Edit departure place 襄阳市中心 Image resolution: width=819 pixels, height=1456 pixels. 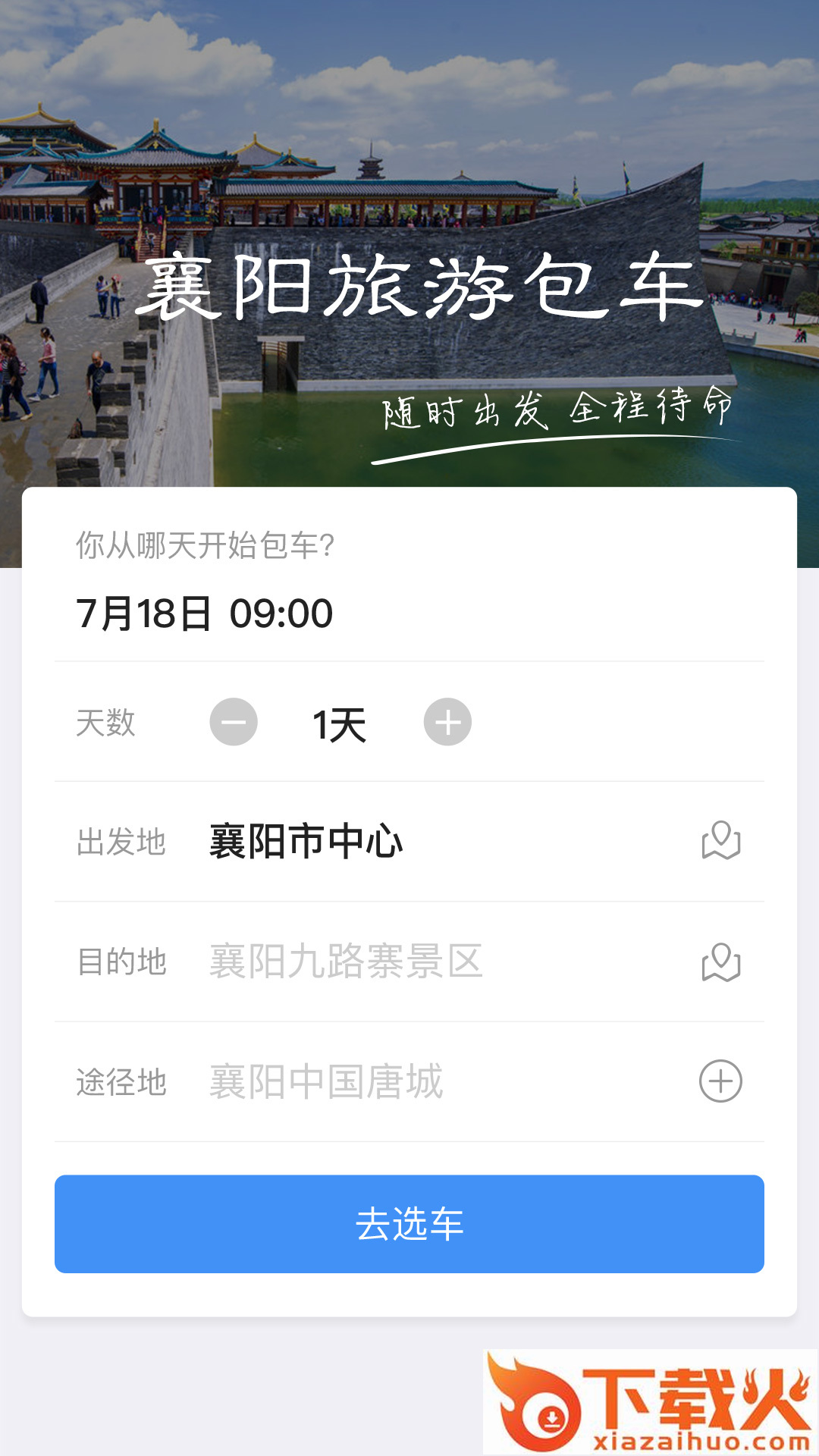306,842
